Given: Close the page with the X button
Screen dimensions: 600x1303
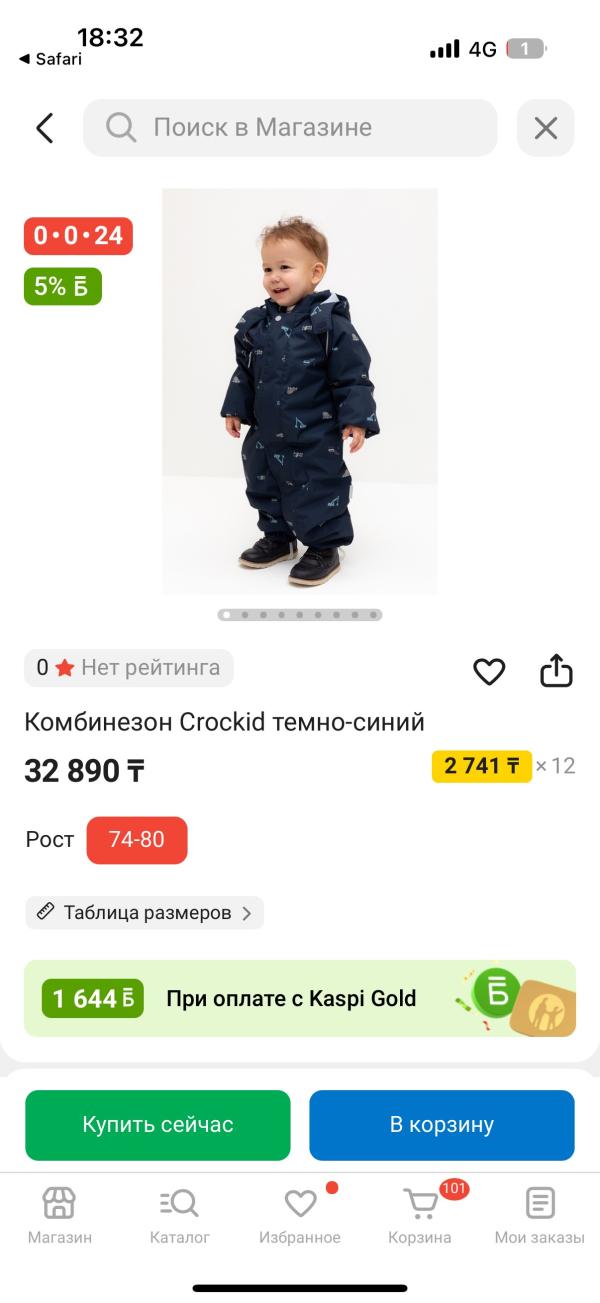Looking at the screenshot, I should [545, 128].
